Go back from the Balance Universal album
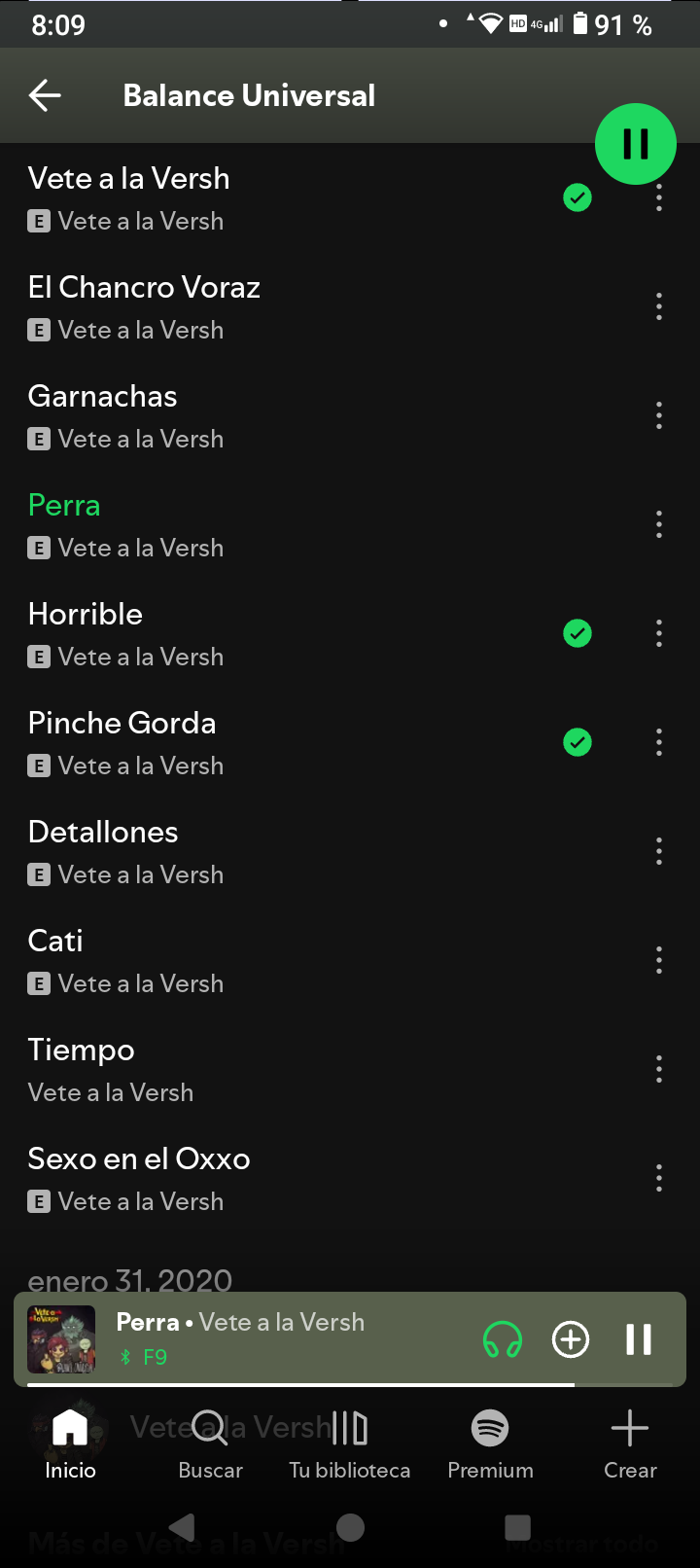Viewport: 700px width, 1568px height. click(45, 95)
